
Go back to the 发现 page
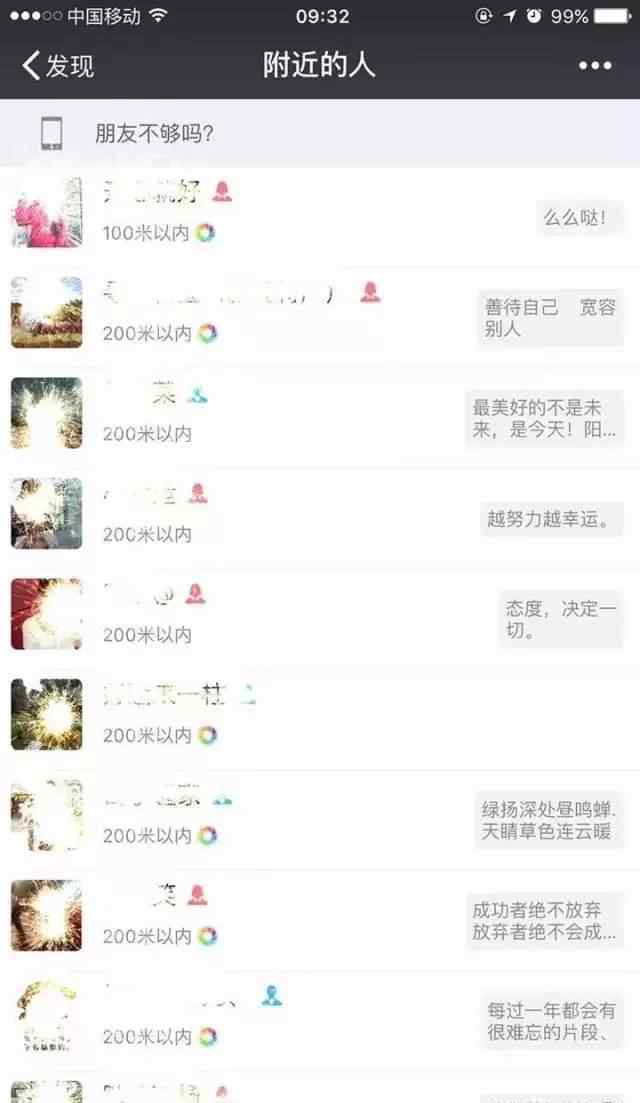click(58, 65)
